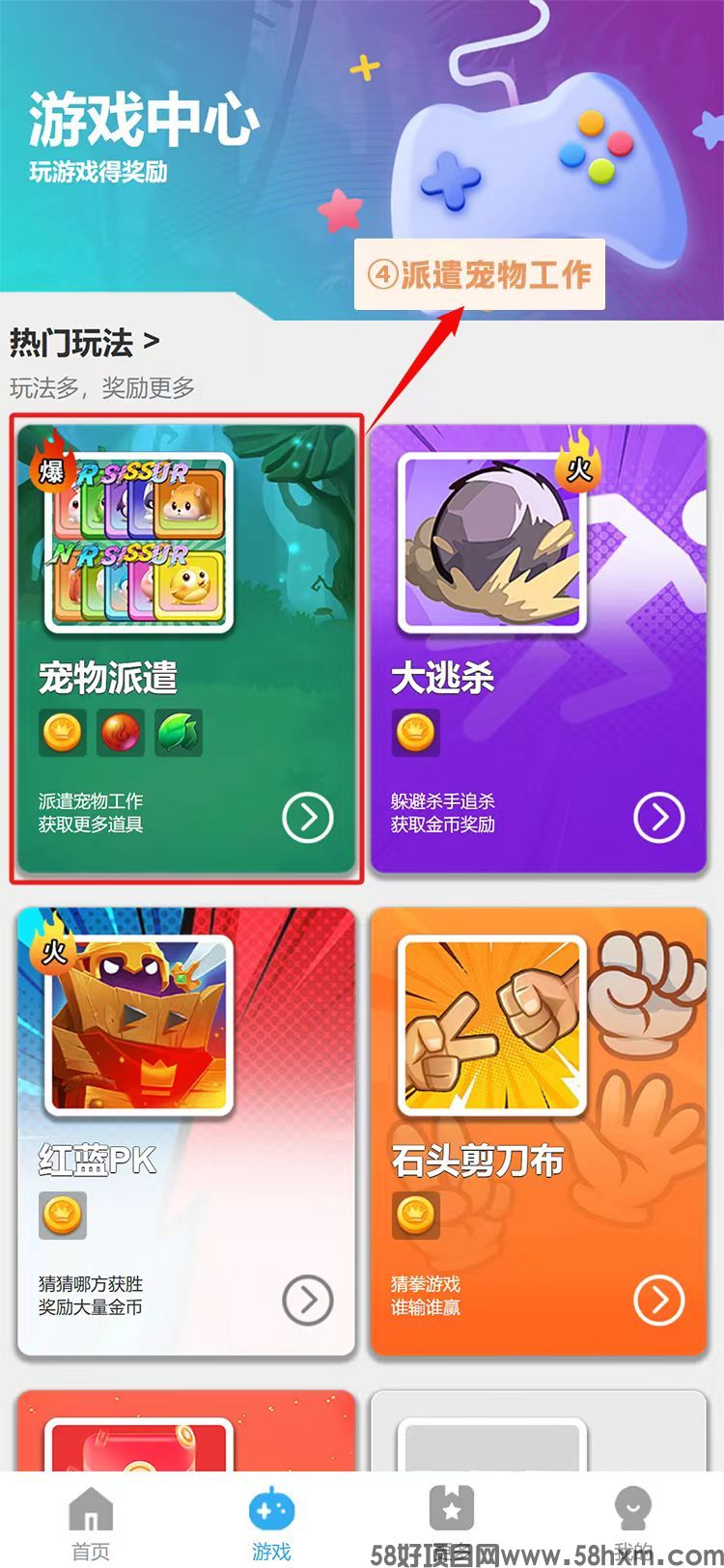
Task: Tap the arrow button on 宠物派遣 card
Action: tap(308, 818)
